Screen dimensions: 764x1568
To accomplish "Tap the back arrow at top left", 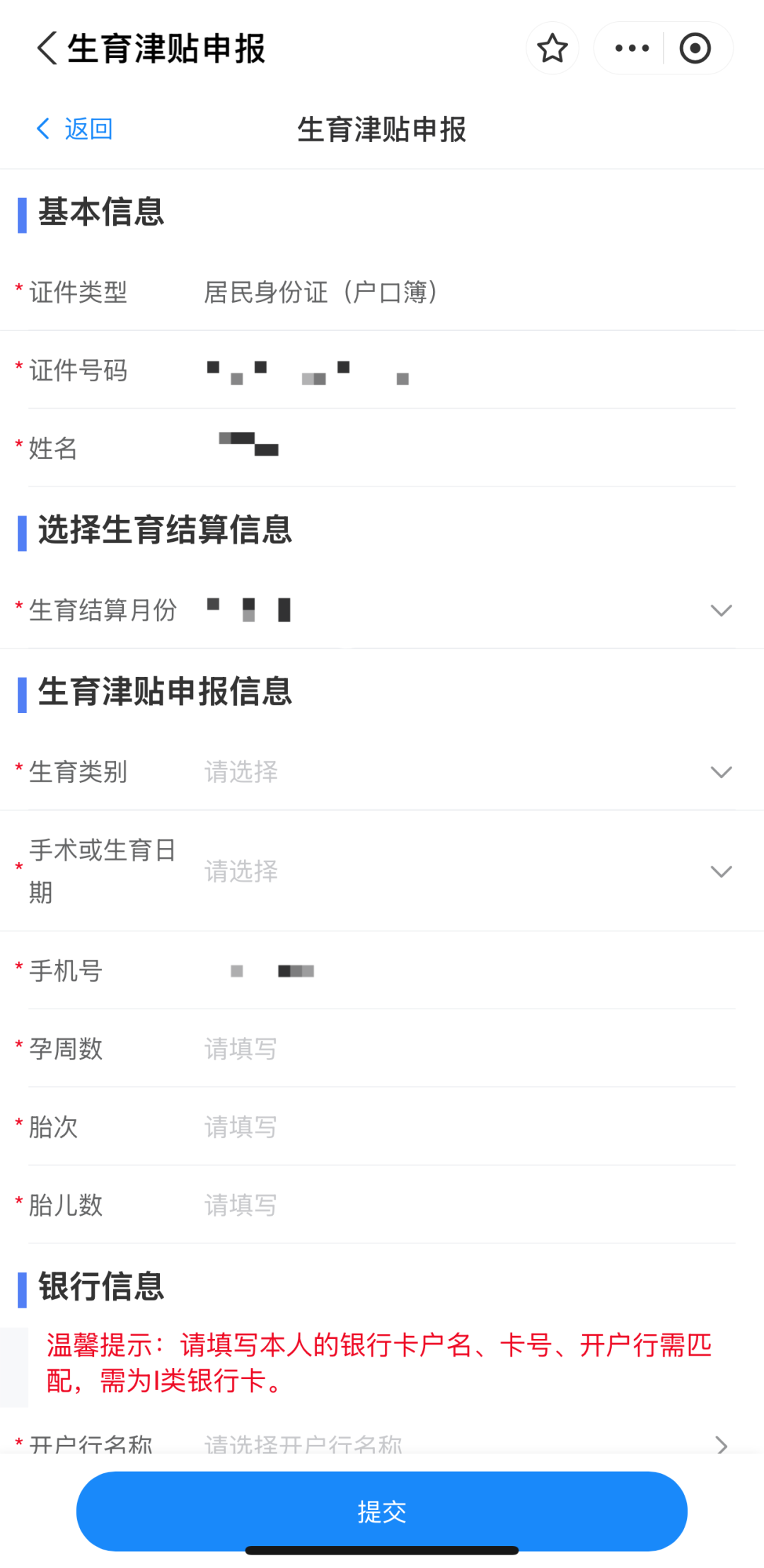I will 45,47.
